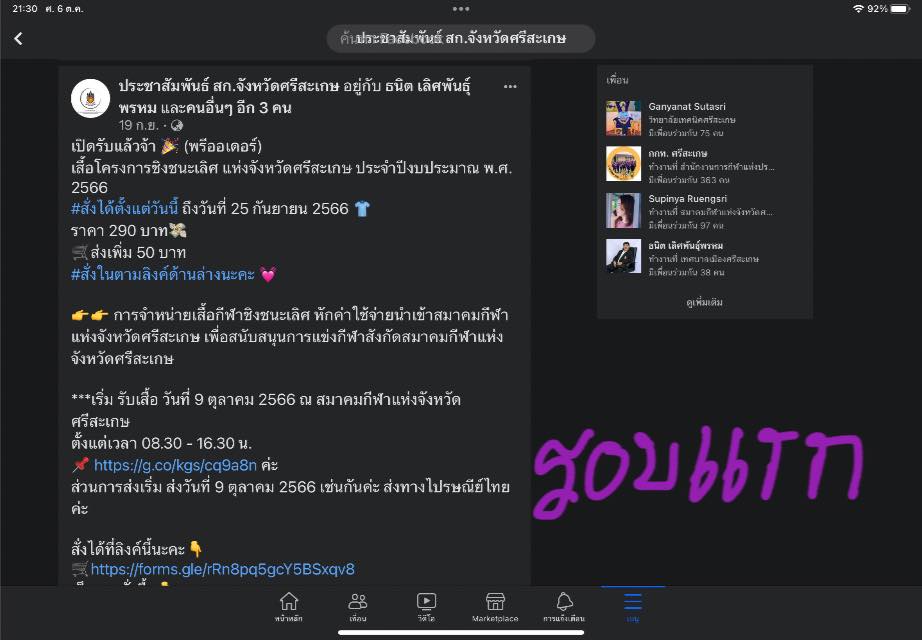Switch to the Home tab (หน้าหลัก)
This screenshot has width=922, height=640.
(289, 606)
